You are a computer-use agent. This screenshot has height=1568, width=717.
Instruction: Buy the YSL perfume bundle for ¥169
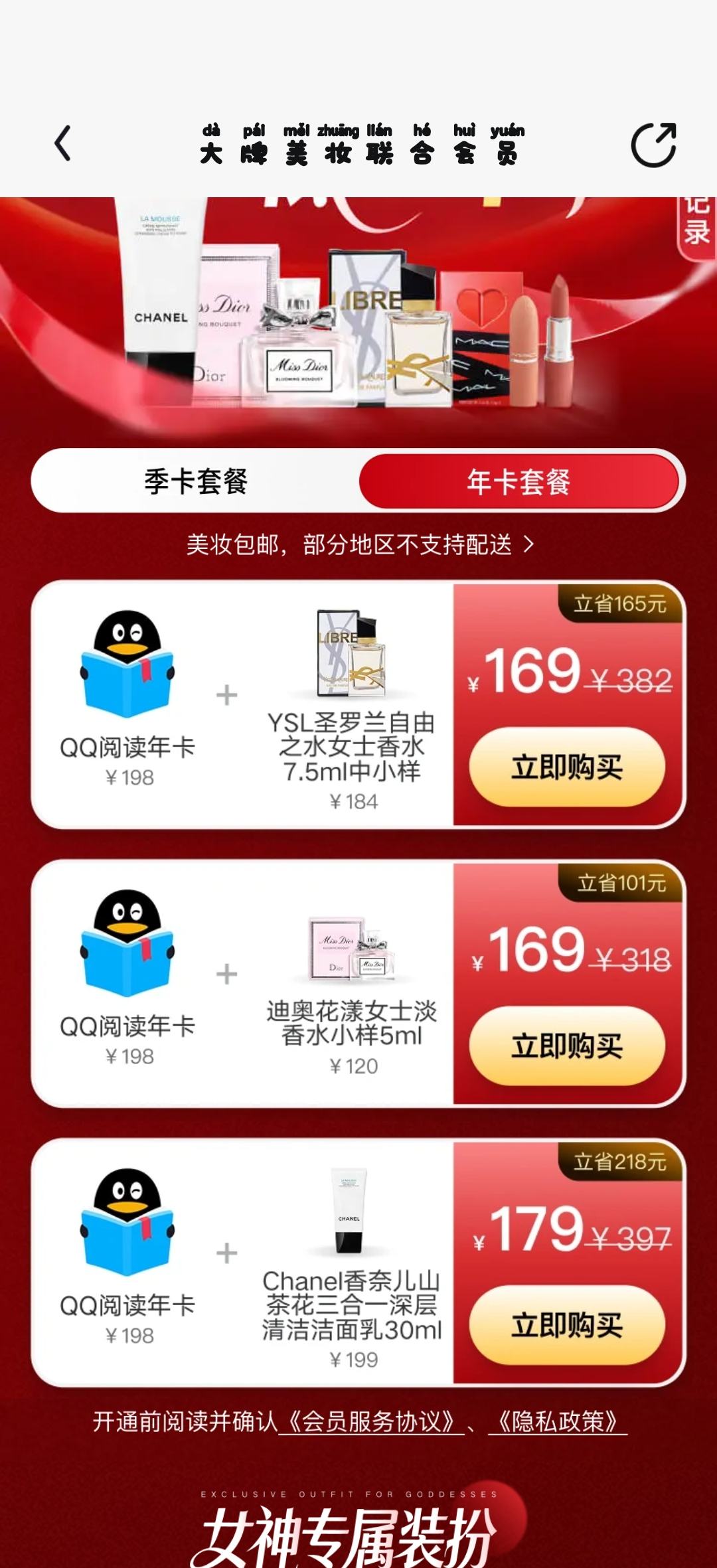567,767
